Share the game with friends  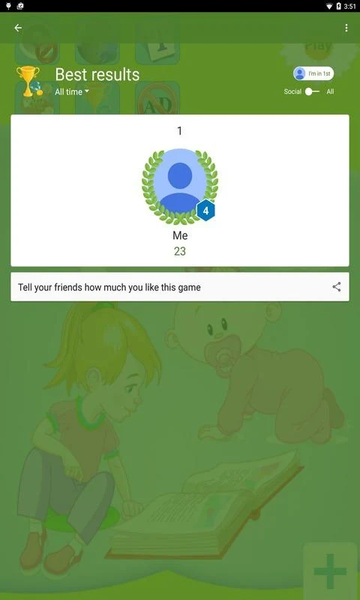pos(336,287)
